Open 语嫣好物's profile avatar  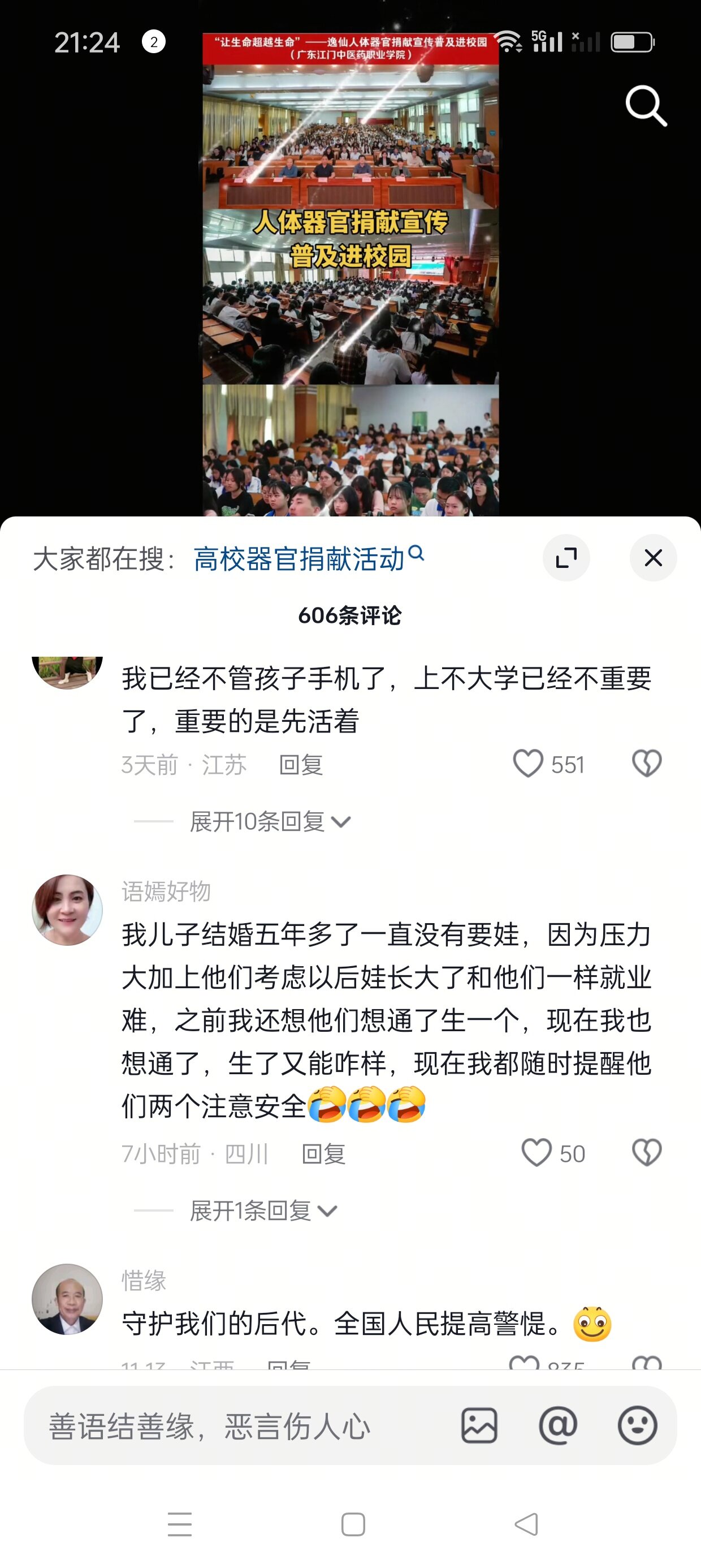pyautogui.click(x=67, y=910)
